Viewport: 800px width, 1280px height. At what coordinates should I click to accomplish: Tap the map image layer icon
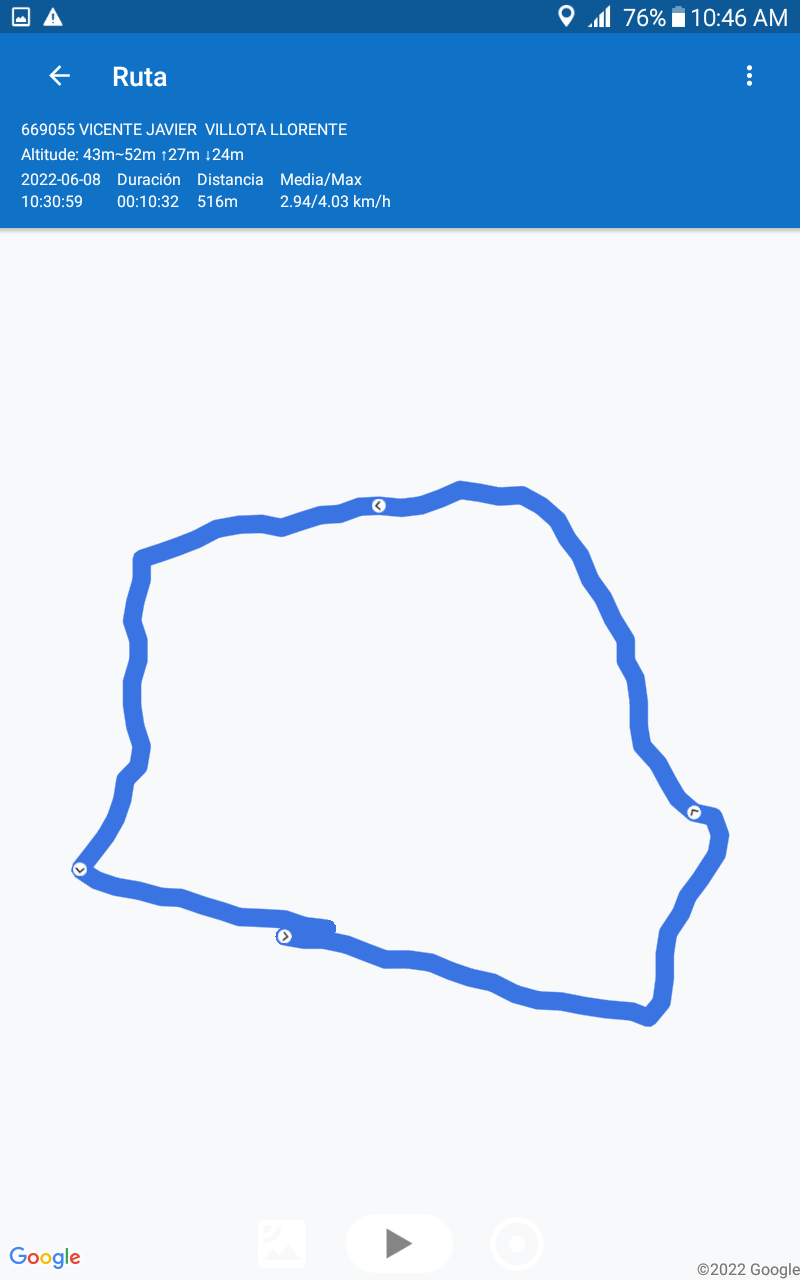click(x=282, y=1244)
